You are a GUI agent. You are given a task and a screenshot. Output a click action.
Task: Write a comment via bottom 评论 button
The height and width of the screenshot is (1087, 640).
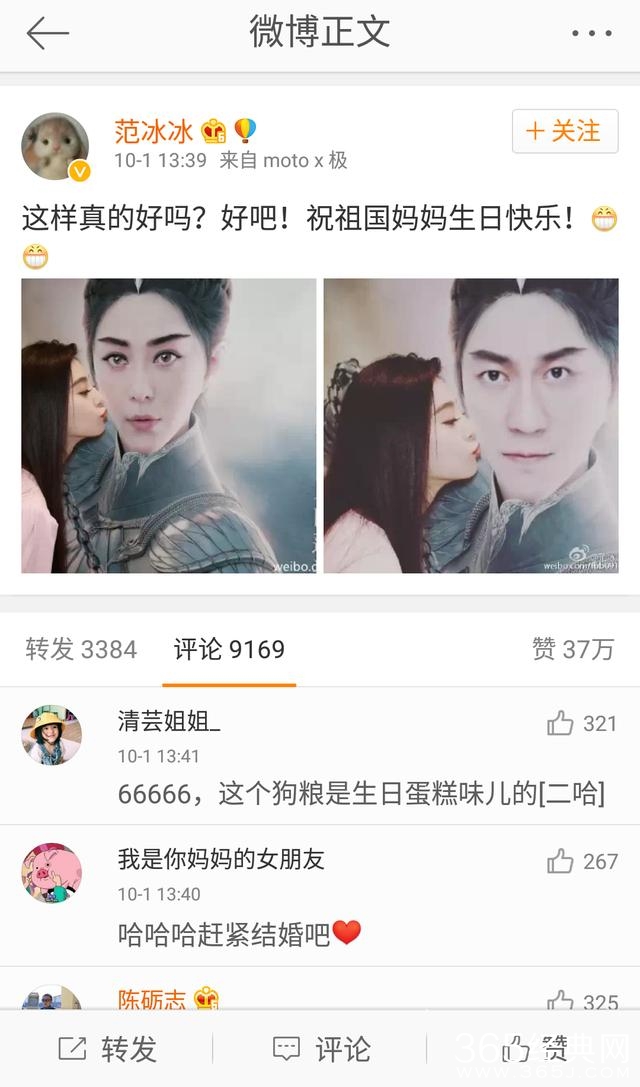321,1049
